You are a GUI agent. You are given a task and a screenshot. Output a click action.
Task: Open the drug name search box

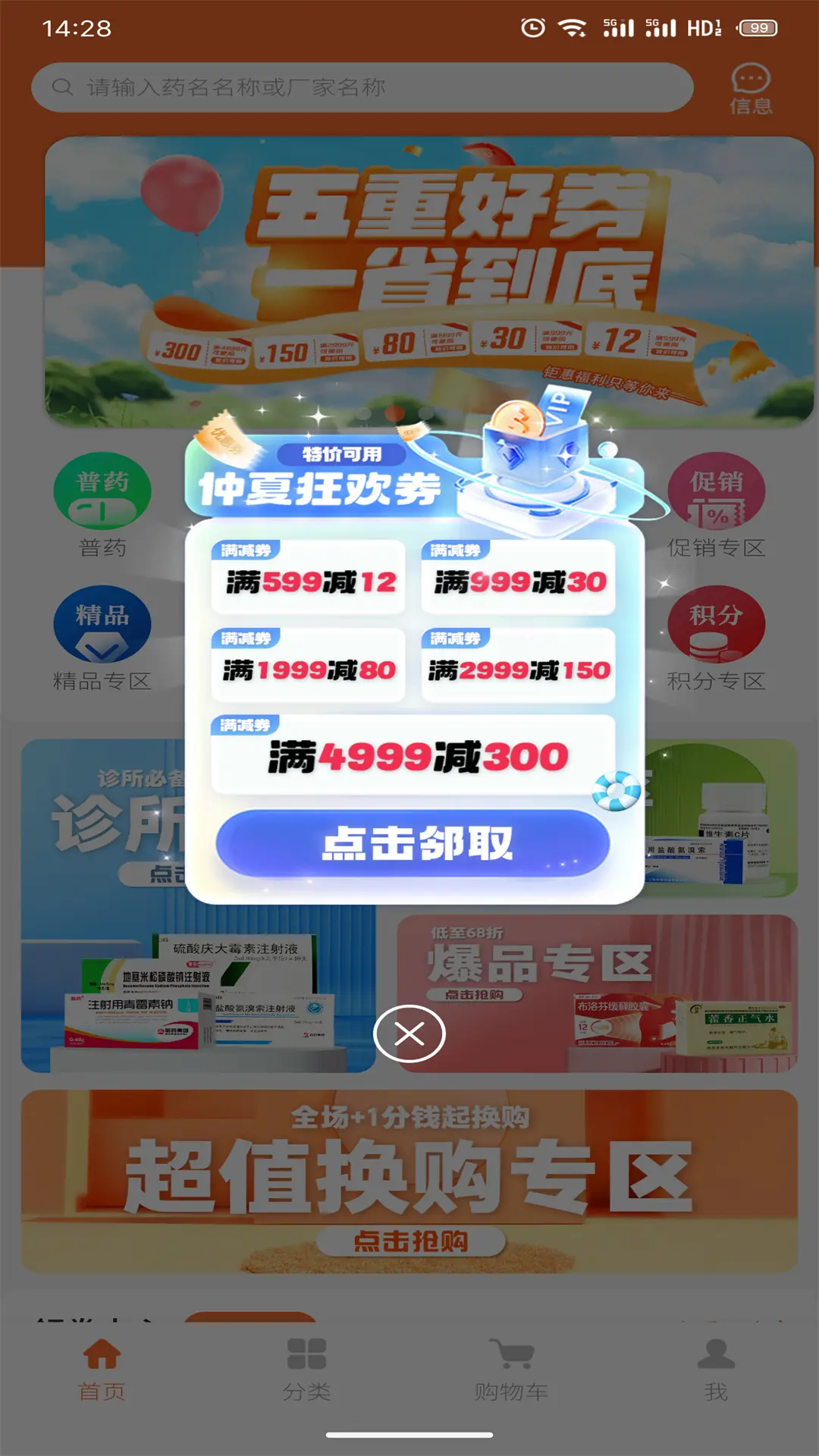[x=362, y=88]
